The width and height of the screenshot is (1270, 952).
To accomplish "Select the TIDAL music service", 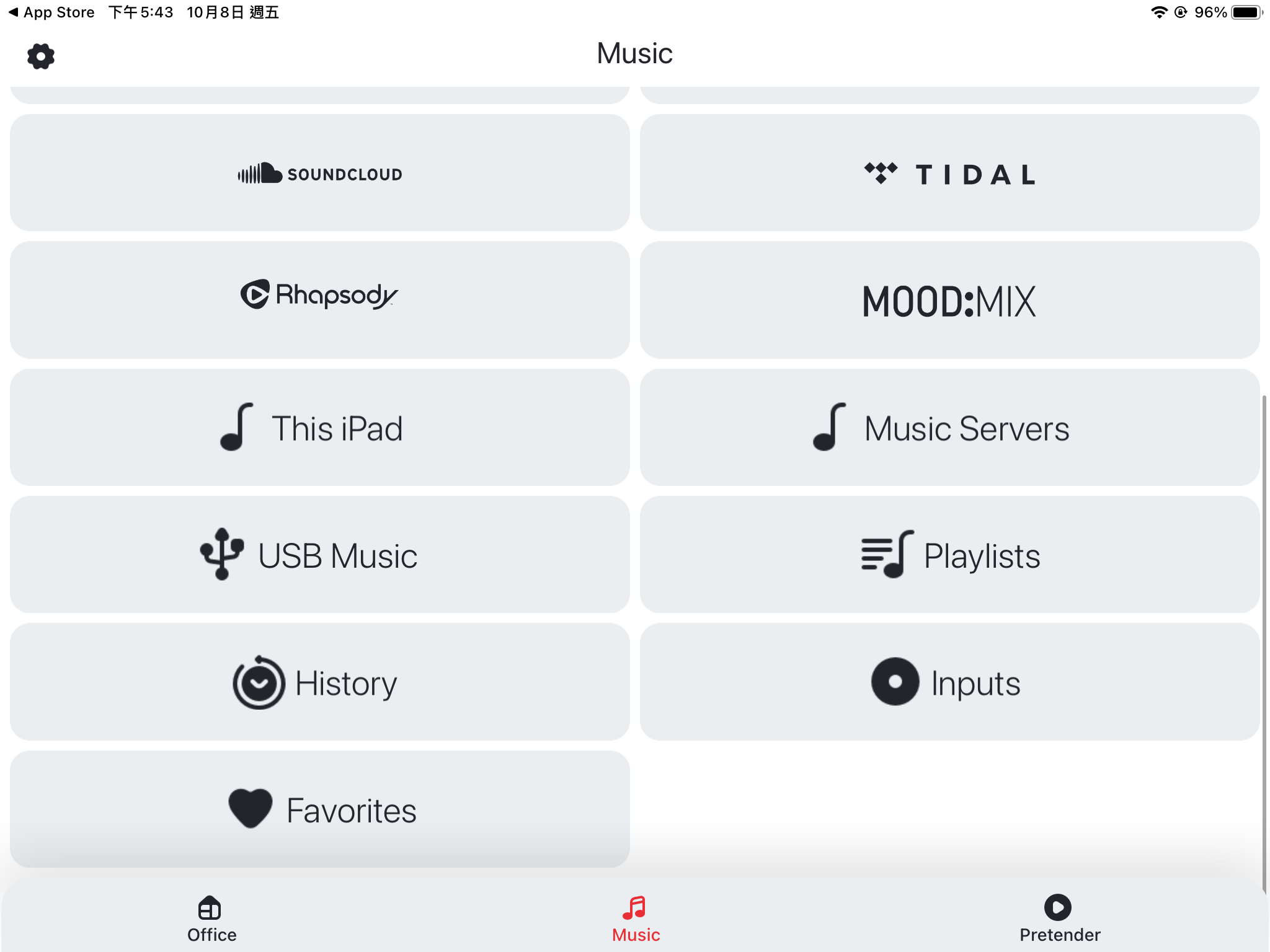I will [949, 174].
